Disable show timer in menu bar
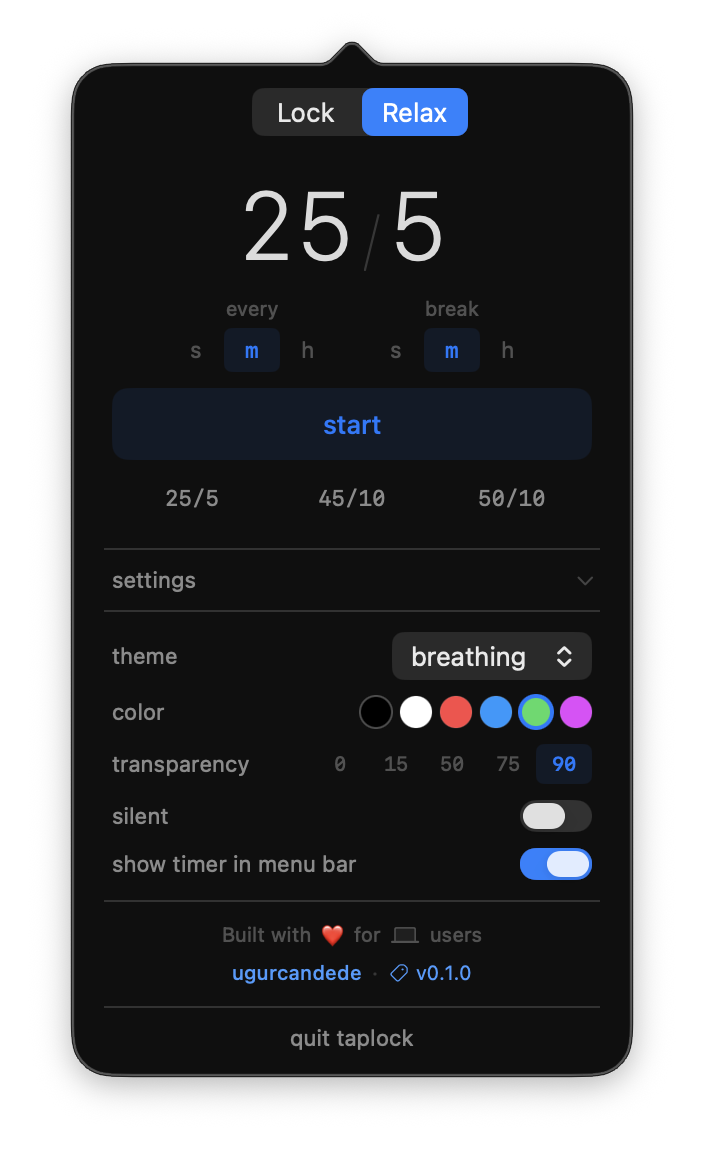 (x=555, y=864)
